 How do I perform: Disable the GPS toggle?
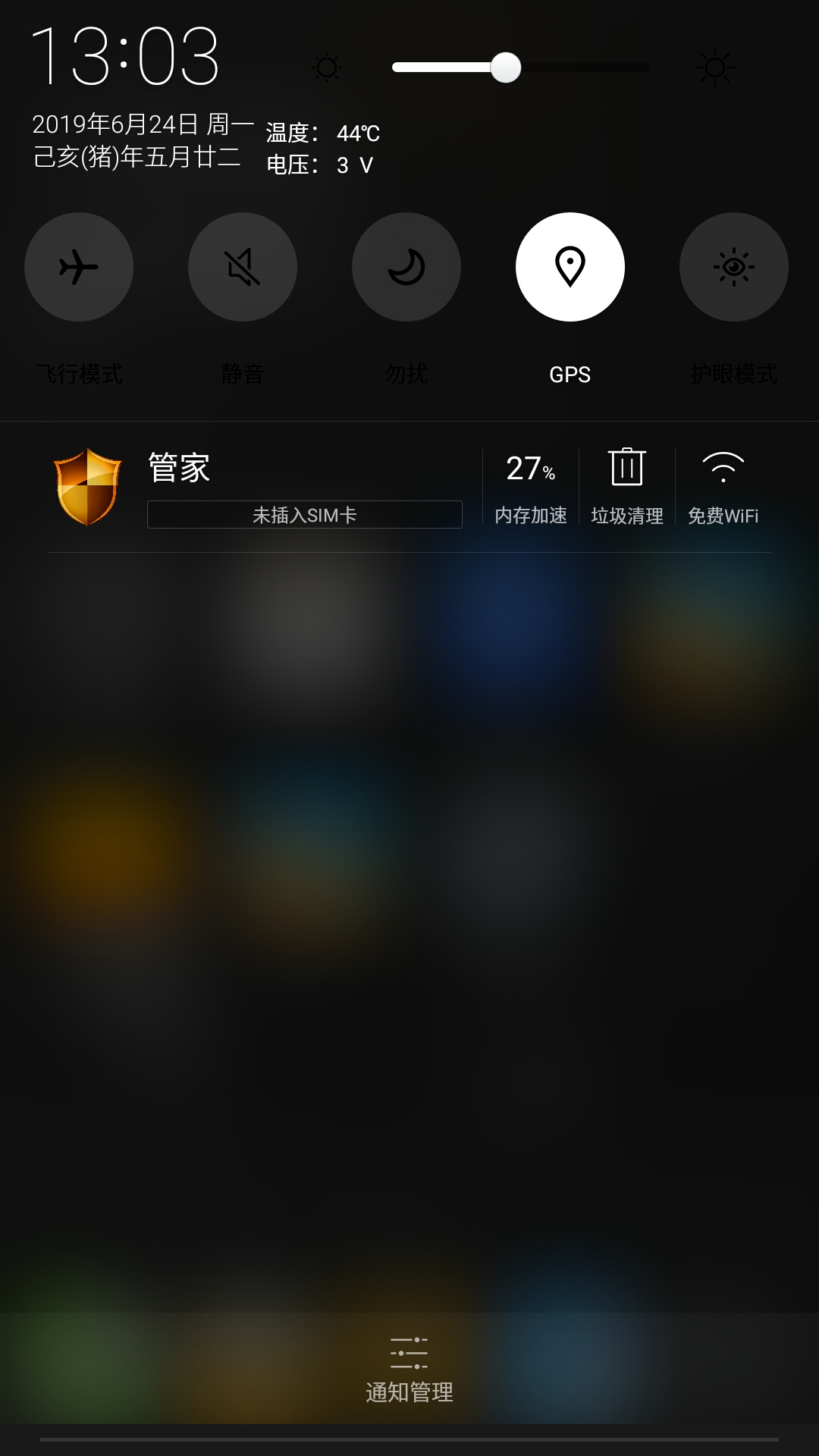pyautogui.click(x=570, y=267)
